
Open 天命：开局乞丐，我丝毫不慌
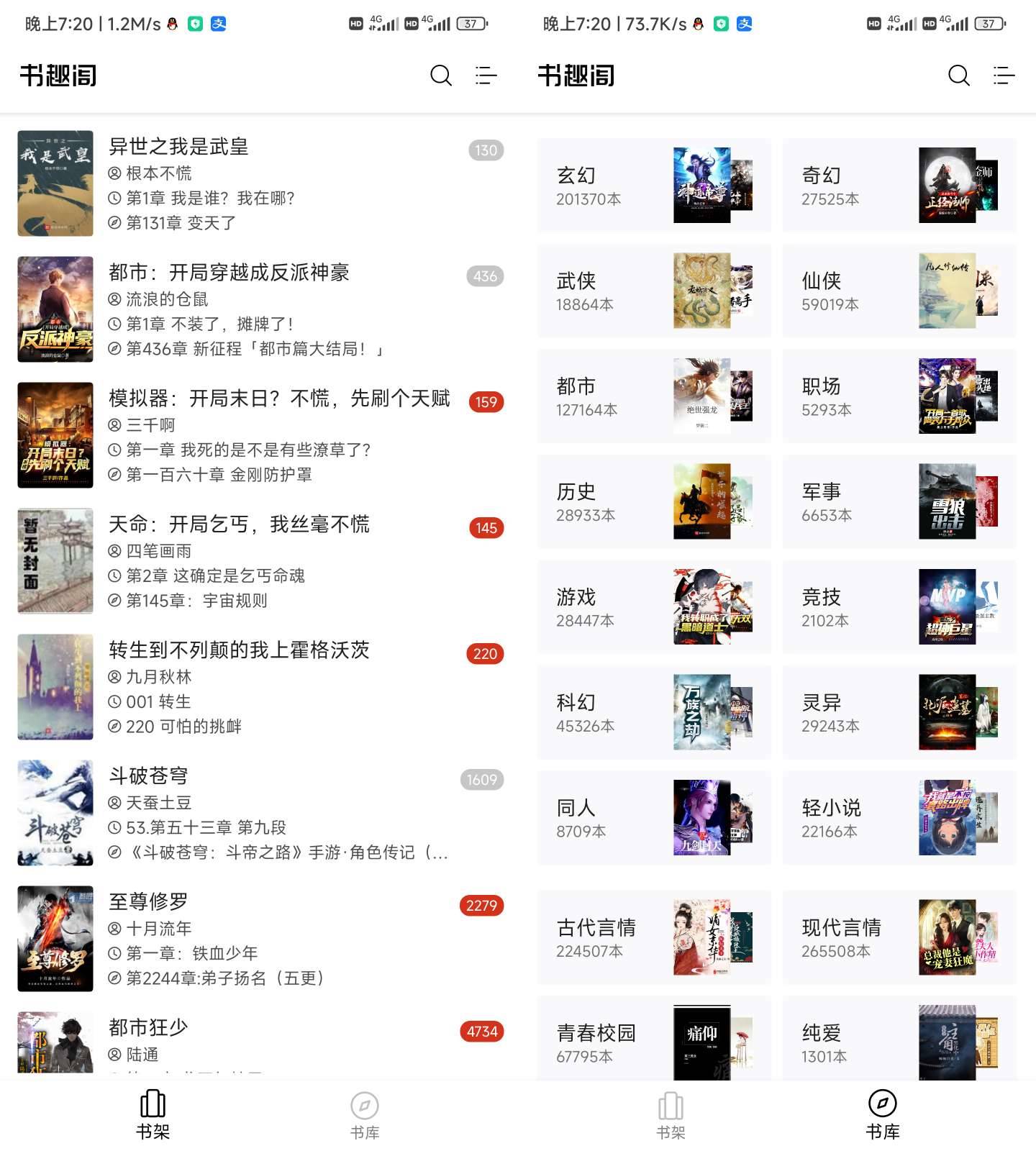(x=259, y=561)
